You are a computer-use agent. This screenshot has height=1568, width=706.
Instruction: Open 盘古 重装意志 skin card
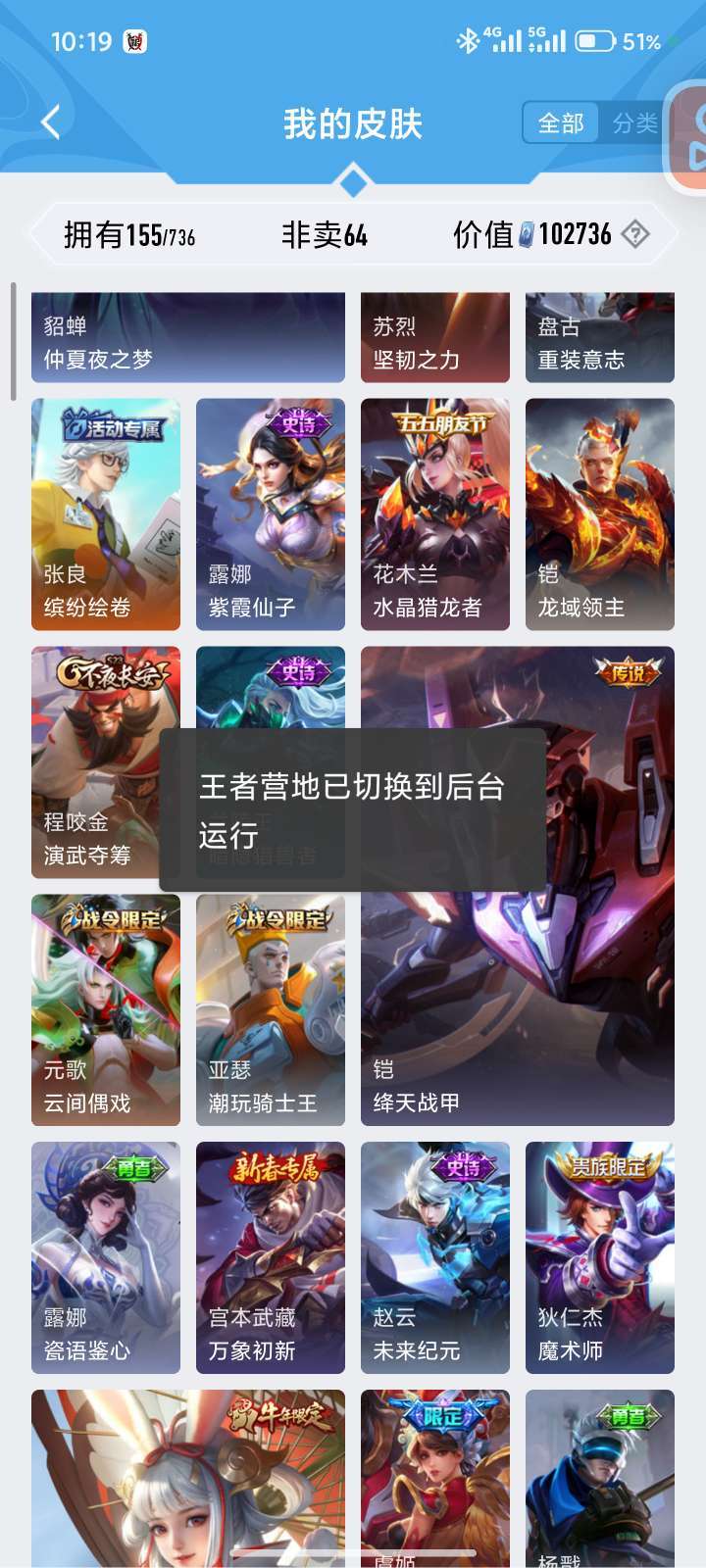pyautogui.click(x=600, y=337)
